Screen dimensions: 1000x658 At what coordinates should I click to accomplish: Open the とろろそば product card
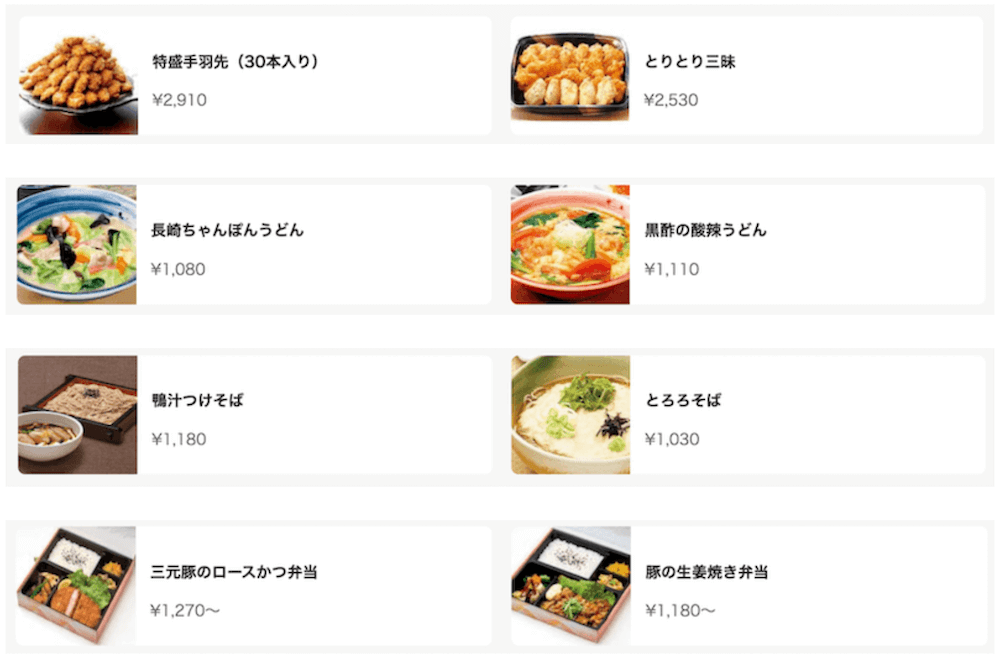tap(746, 415)
